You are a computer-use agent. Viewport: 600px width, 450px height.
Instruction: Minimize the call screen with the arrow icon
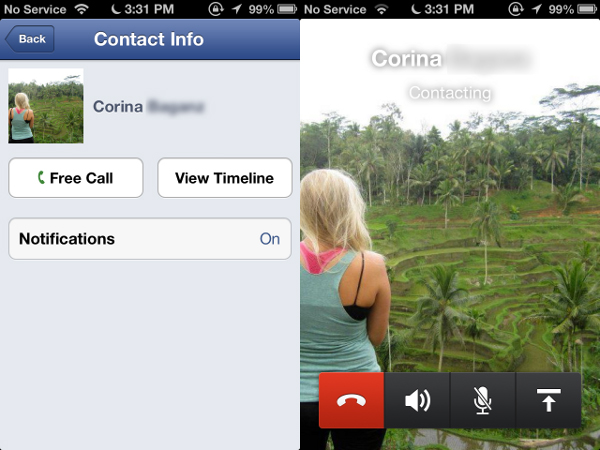point(548,400)
